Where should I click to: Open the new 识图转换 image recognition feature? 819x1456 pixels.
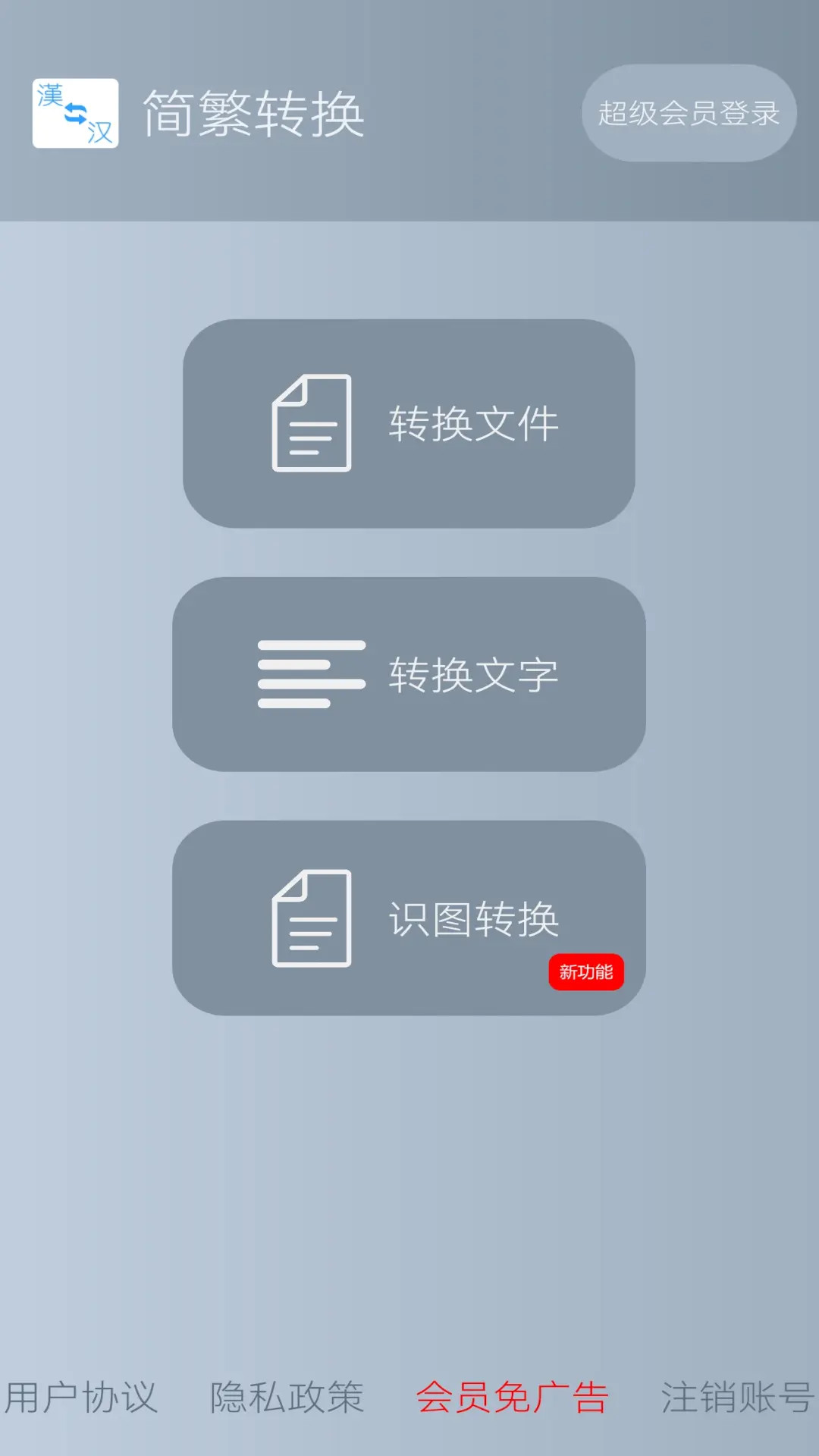pyautogui.click(x=409, y=918)
